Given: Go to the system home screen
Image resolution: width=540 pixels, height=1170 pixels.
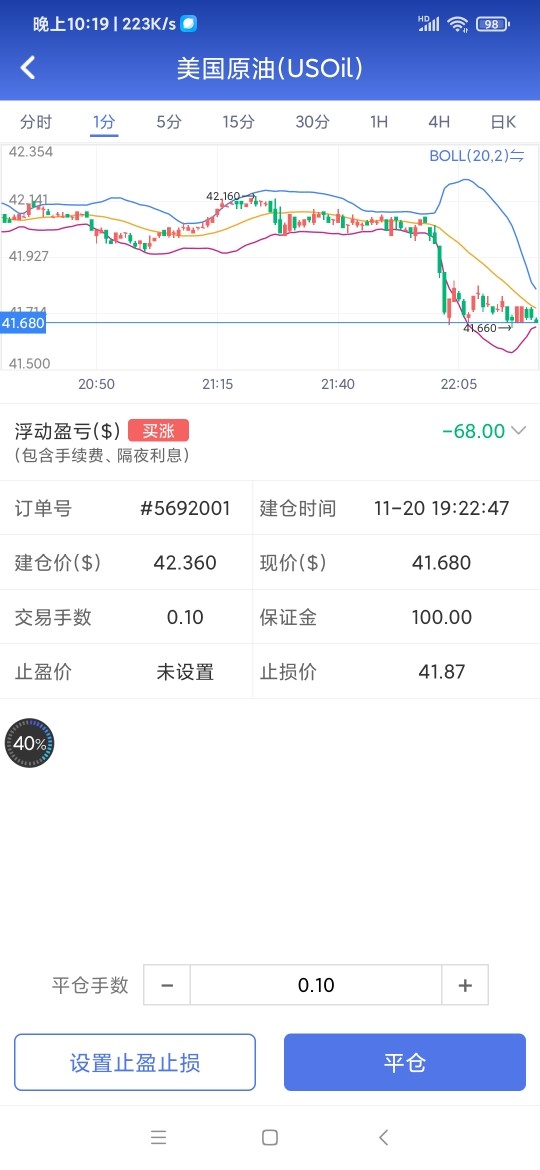Looking at the screenshot, I should pyautogui.click(x=270, y=1137).
